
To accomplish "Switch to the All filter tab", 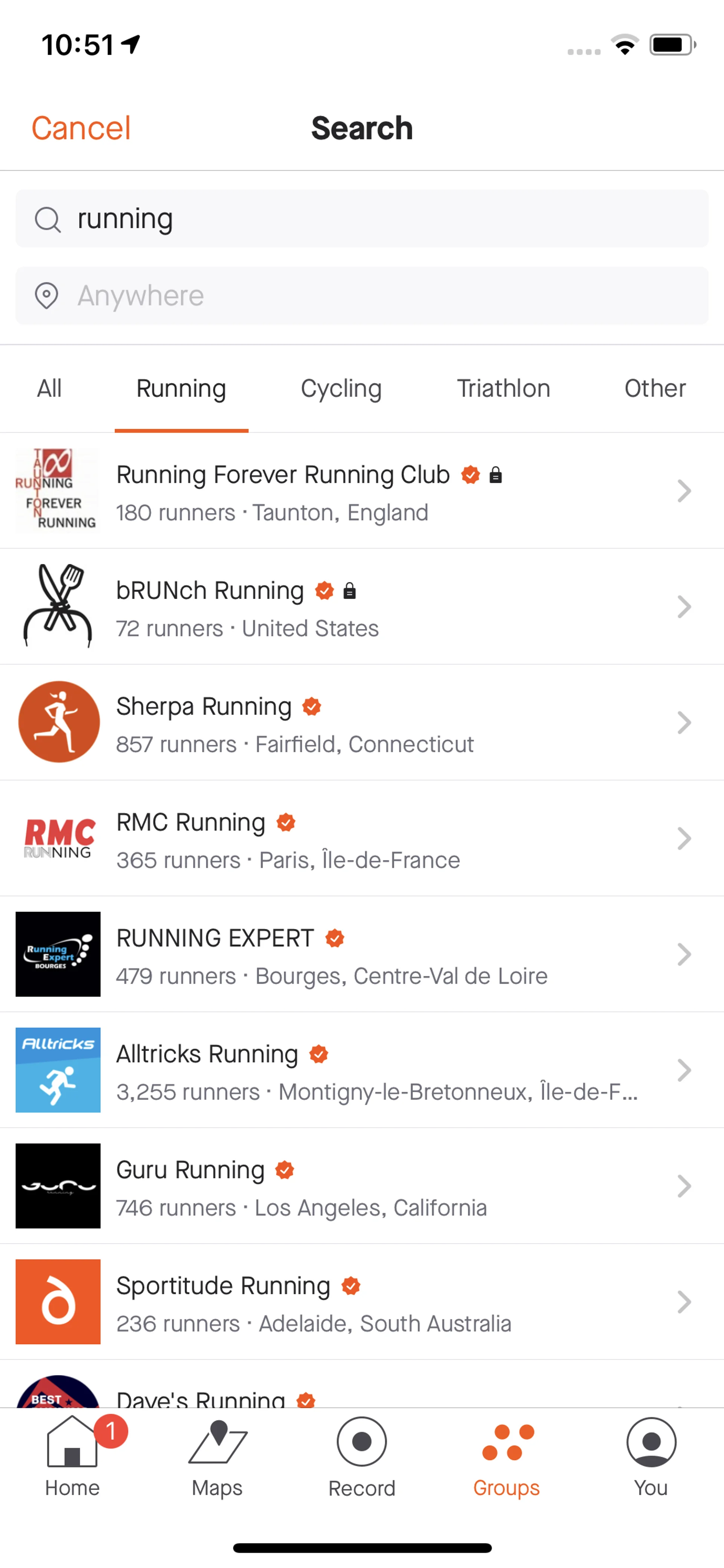I will pyautogui.click(x=49, y=389).
